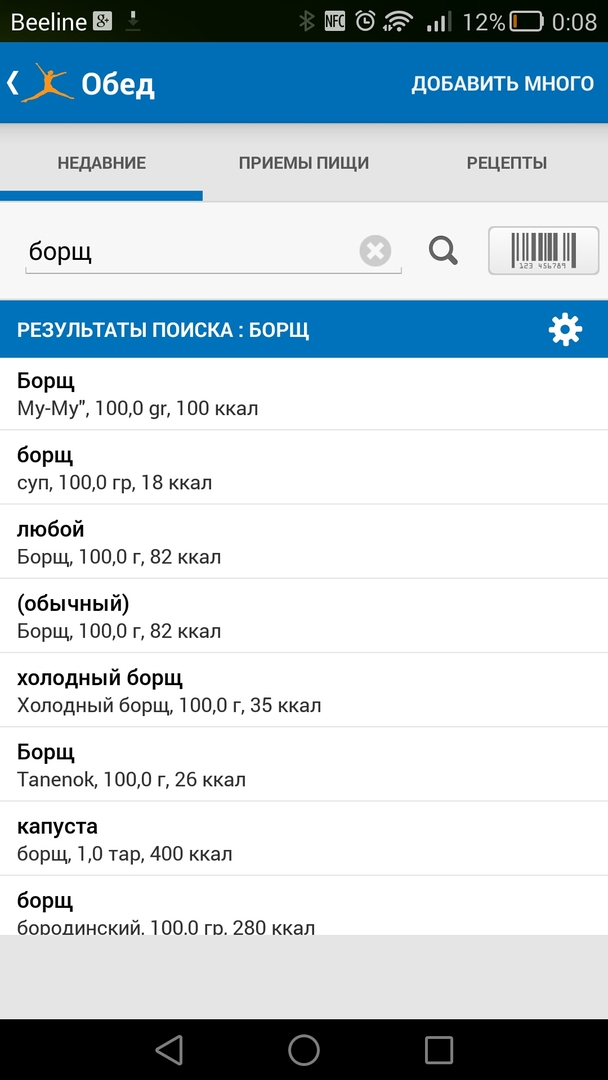Tap the search field containing борщ

[x=190, y=251]
